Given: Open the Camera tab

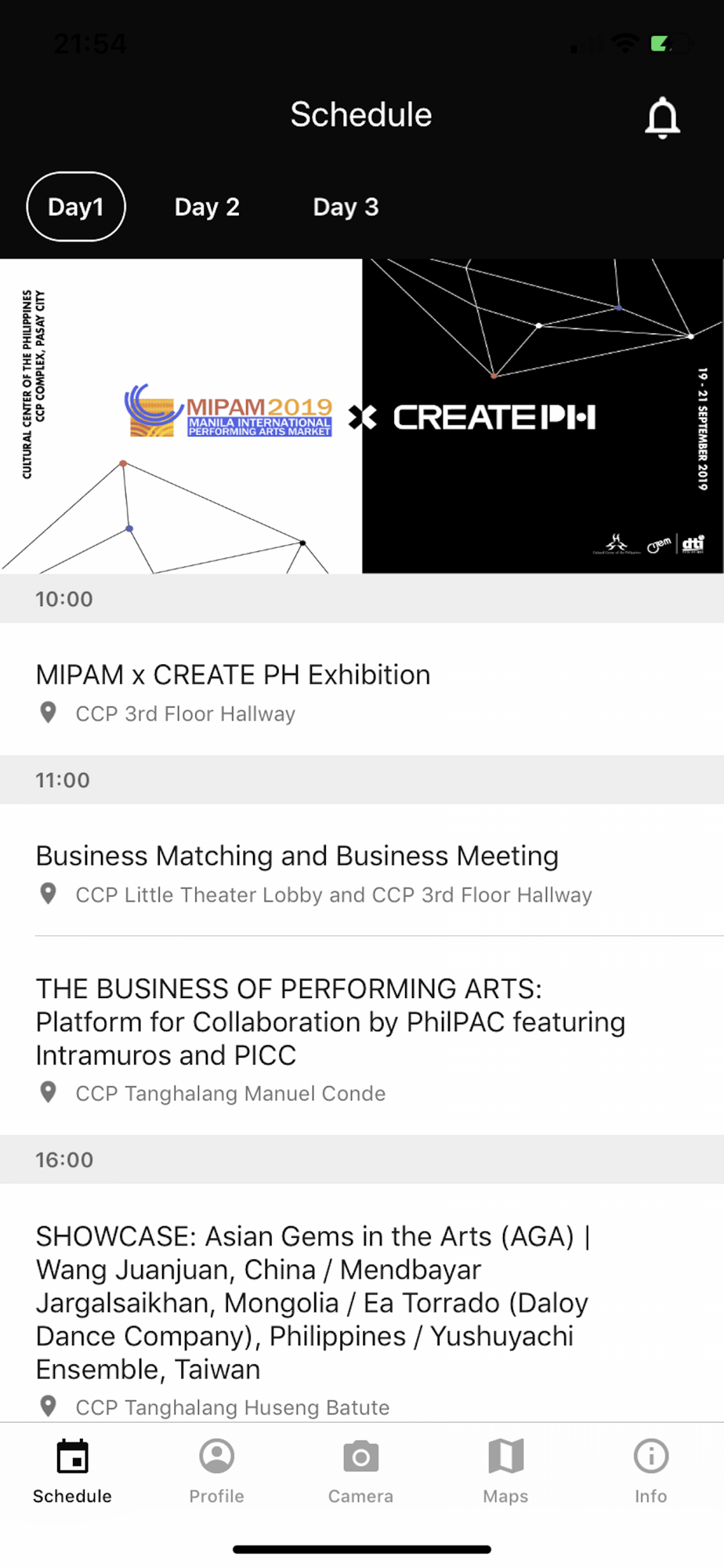Looking at the screenshot, I should coord(360,1472).
